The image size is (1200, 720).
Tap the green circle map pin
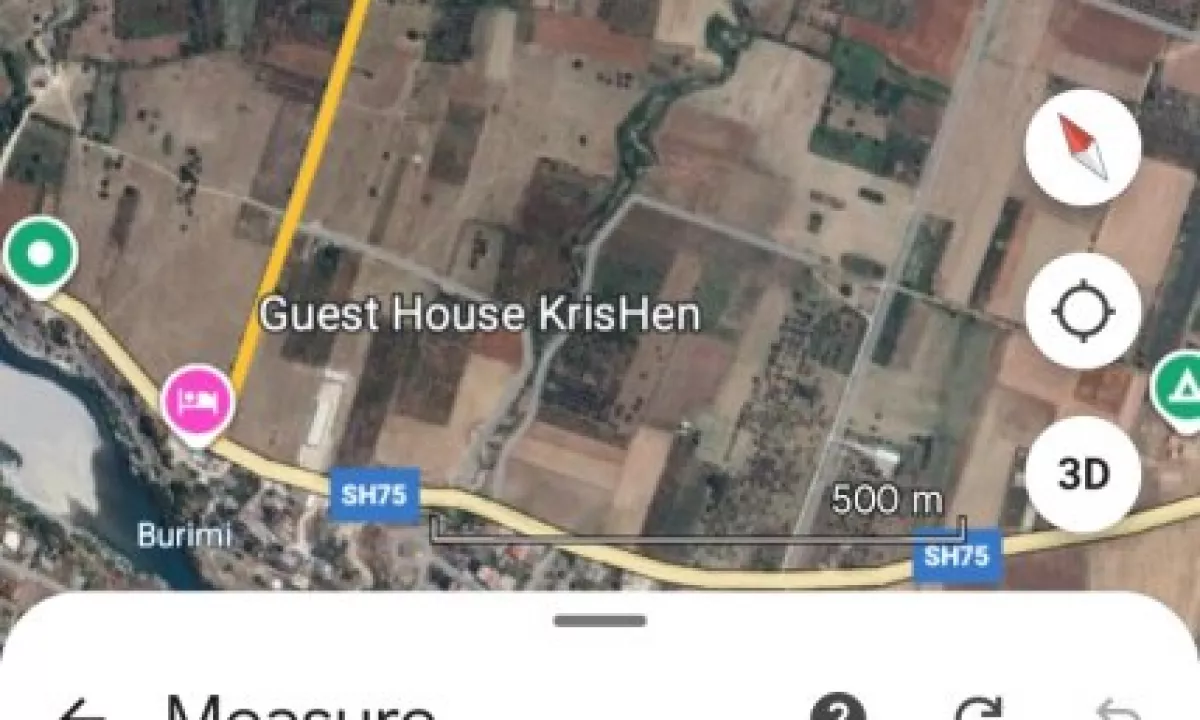click(40, 254)
